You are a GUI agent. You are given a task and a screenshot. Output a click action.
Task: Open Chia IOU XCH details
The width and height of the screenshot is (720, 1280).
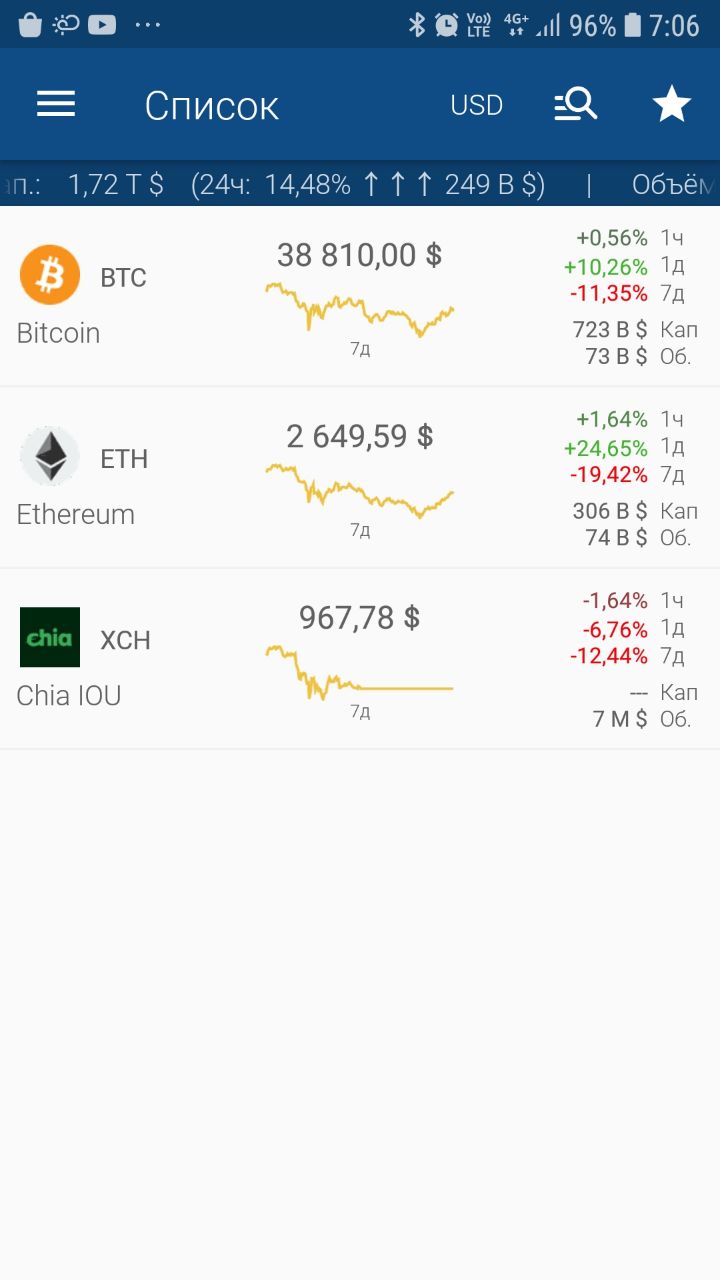pos(360,659)
